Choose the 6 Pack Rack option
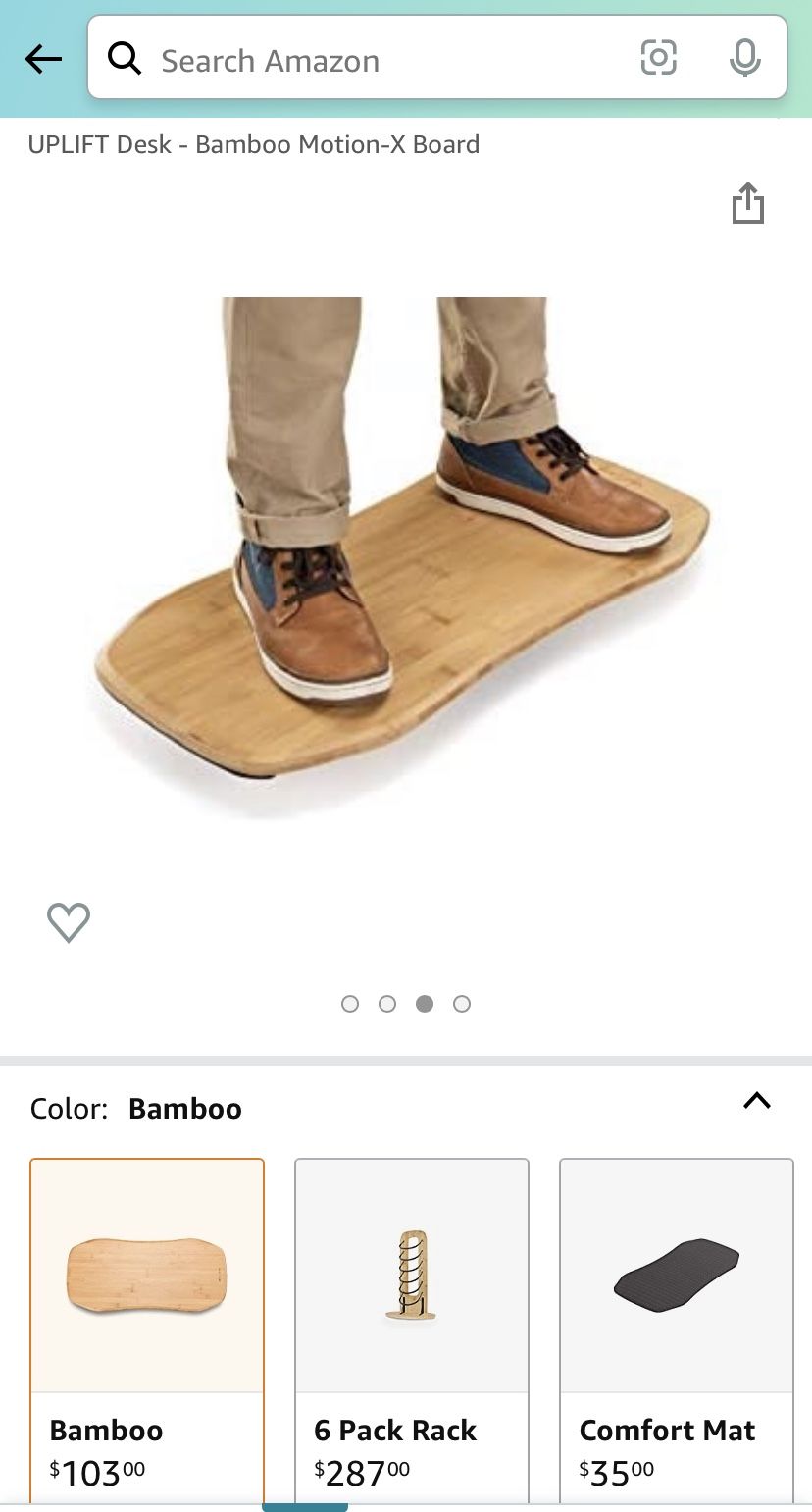This screenshot has height=1512, width=812. [412, 1330]
